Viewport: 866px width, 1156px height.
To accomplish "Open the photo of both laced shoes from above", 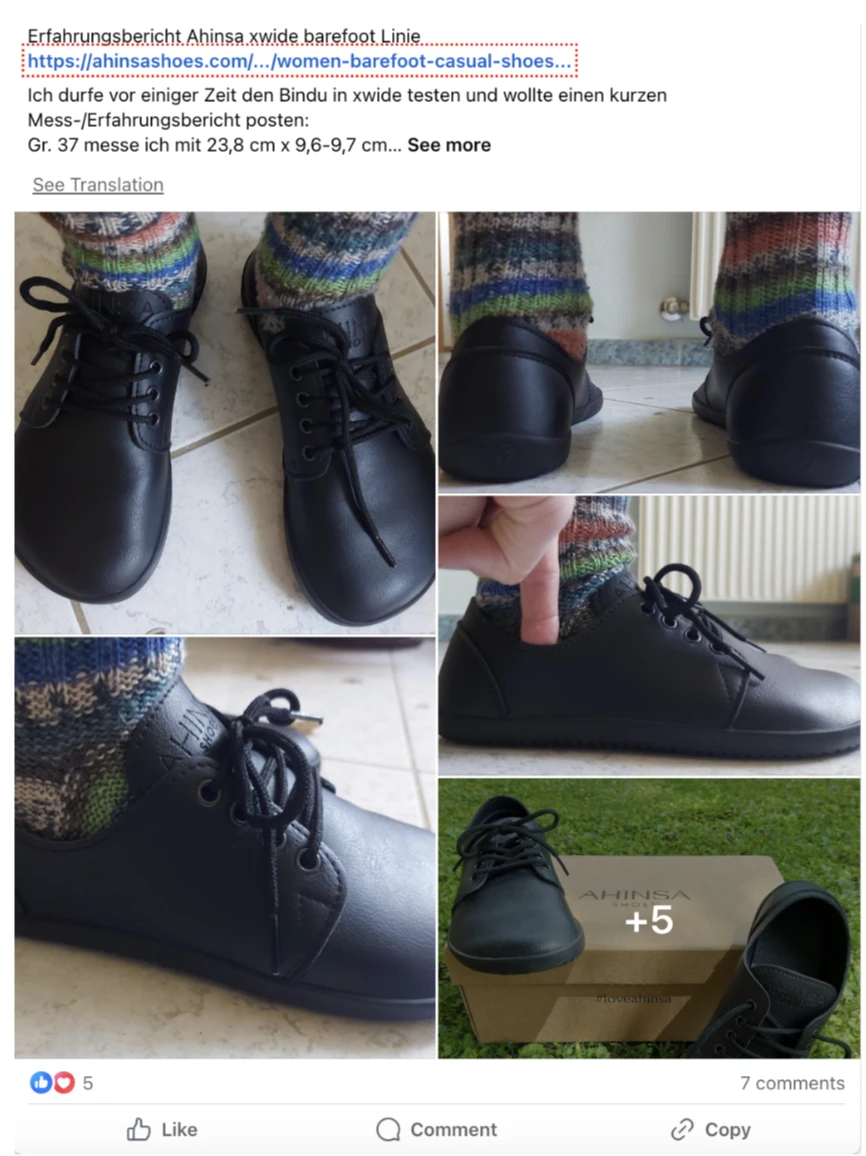I will pos(224,423).
